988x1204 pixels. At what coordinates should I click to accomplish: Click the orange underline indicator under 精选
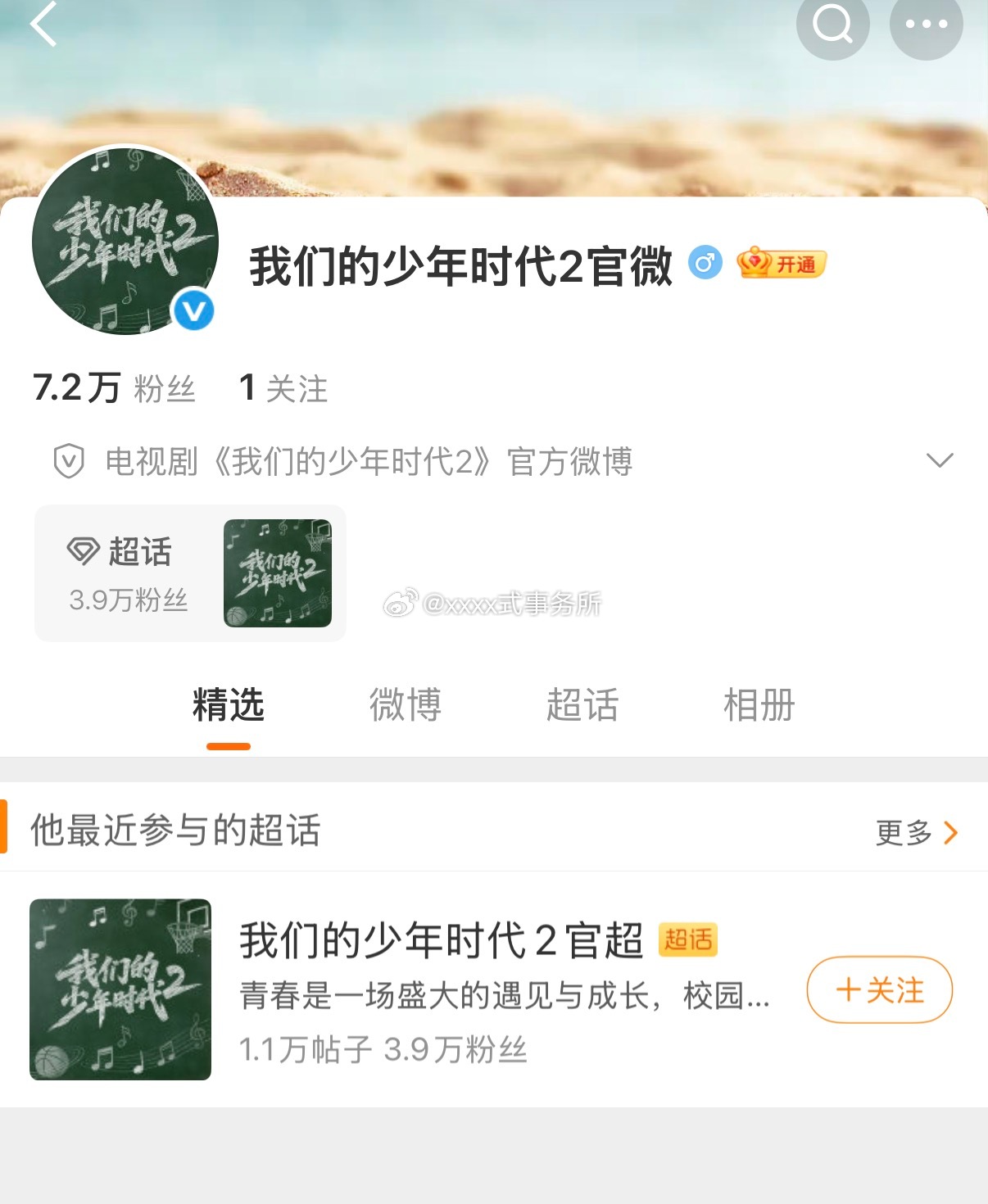pyautogui.click(x=229, y=744)
